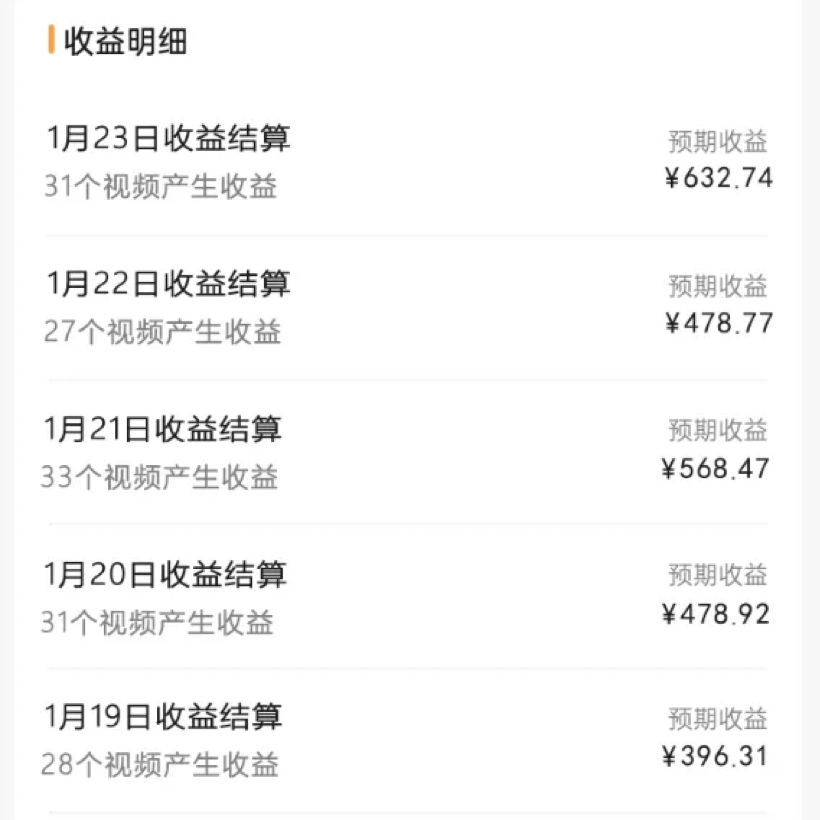View 1月22日收益结算 details
The height and width of the screenshot is (820, 820).
tap(170, 284)
